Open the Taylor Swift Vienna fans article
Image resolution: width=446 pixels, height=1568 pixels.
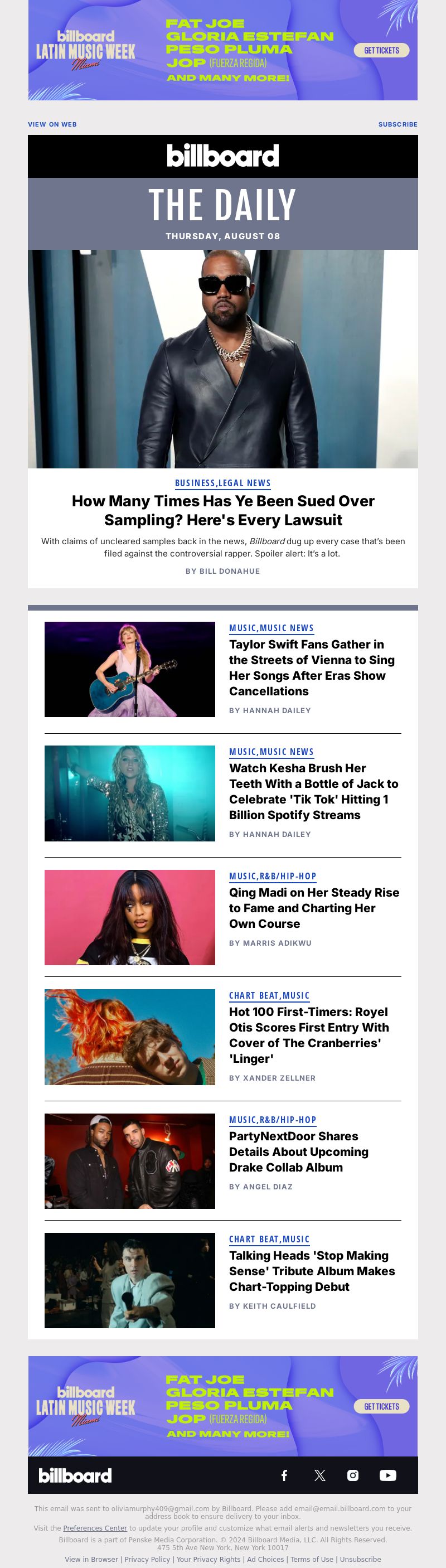coord(312,667)
